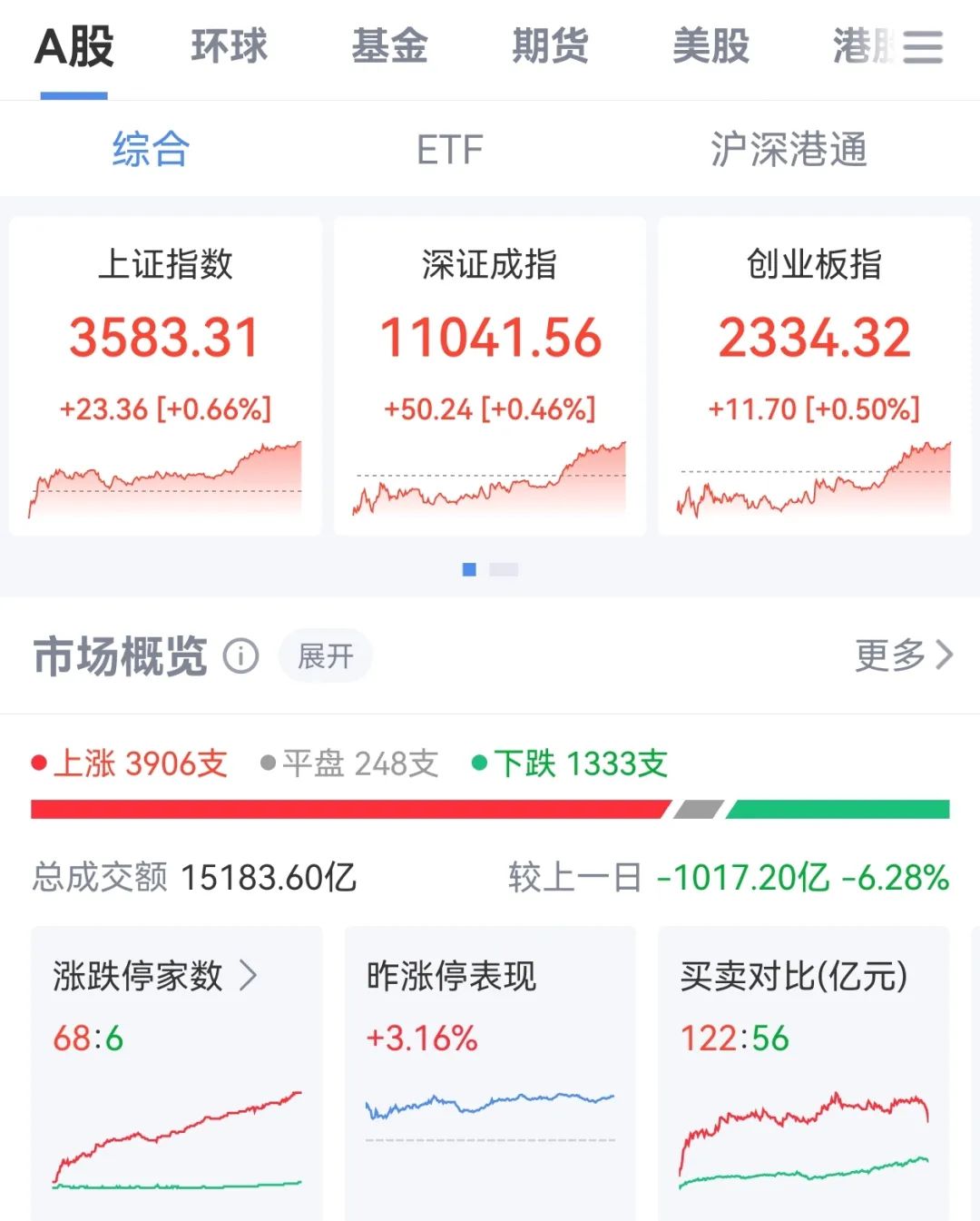Viewport: 980px width, 1221px height.
Task: Click the 市场概览 info icon
Action: 240,656
